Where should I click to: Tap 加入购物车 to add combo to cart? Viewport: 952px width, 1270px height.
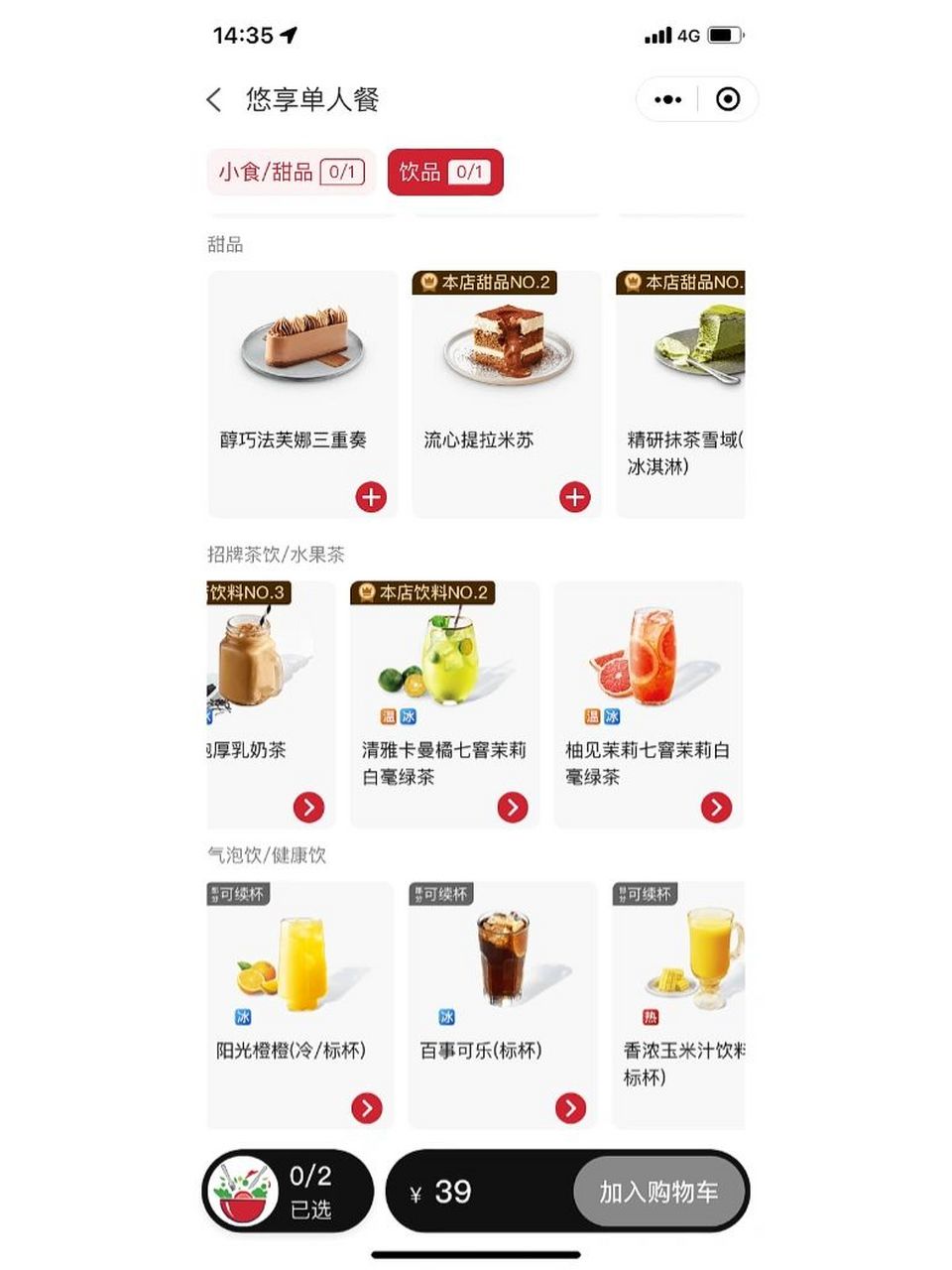661,1191
